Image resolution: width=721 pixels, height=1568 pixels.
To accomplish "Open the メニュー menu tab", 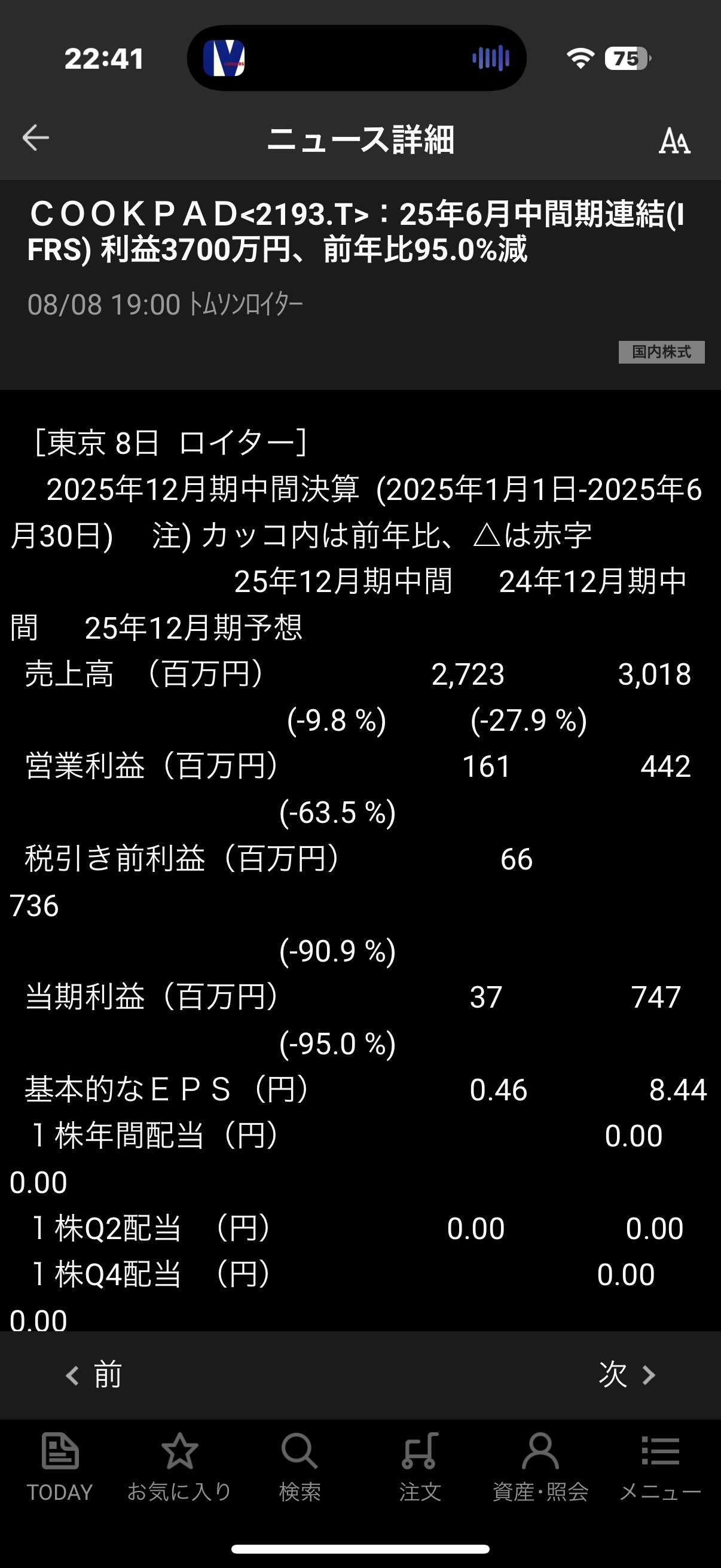I will coord(660,1468).
